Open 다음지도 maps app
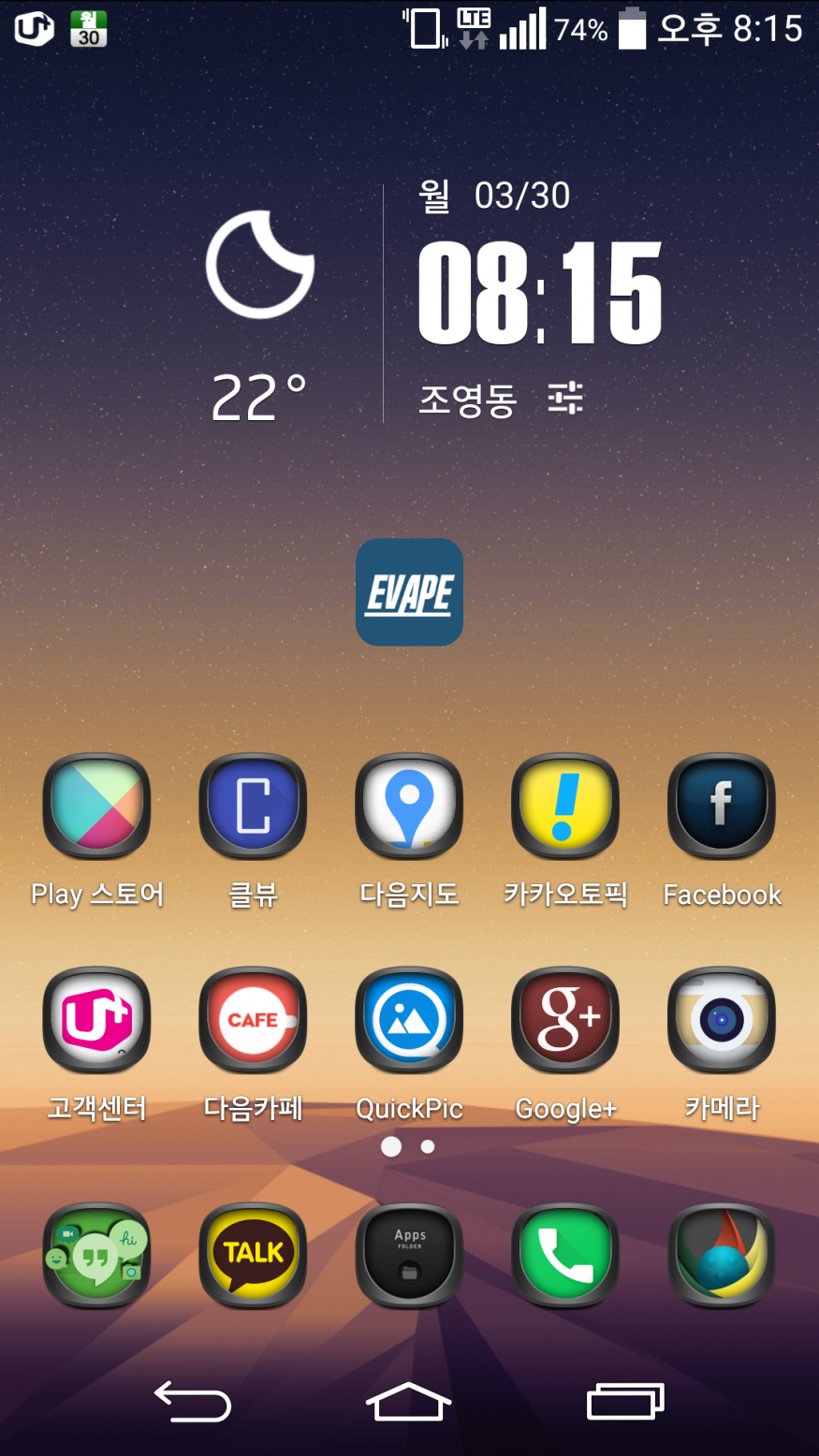The height and width of the screenshot is (1456, 819). coord(409,807)
